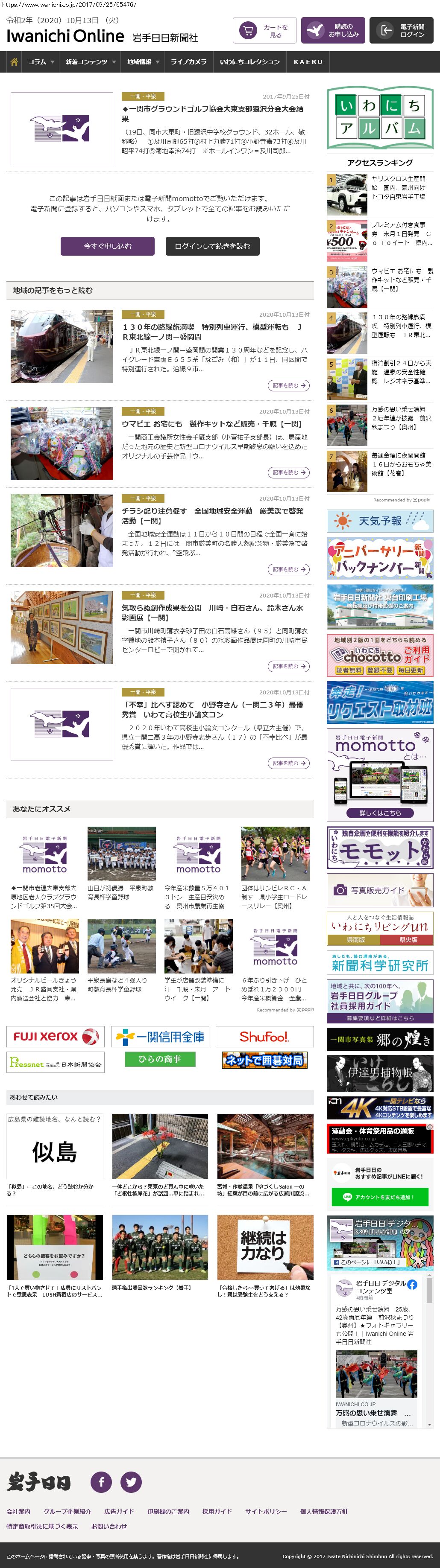Open the Facebook icon in the footer
Screen dimensions: 440x1568
point(101,1481)
